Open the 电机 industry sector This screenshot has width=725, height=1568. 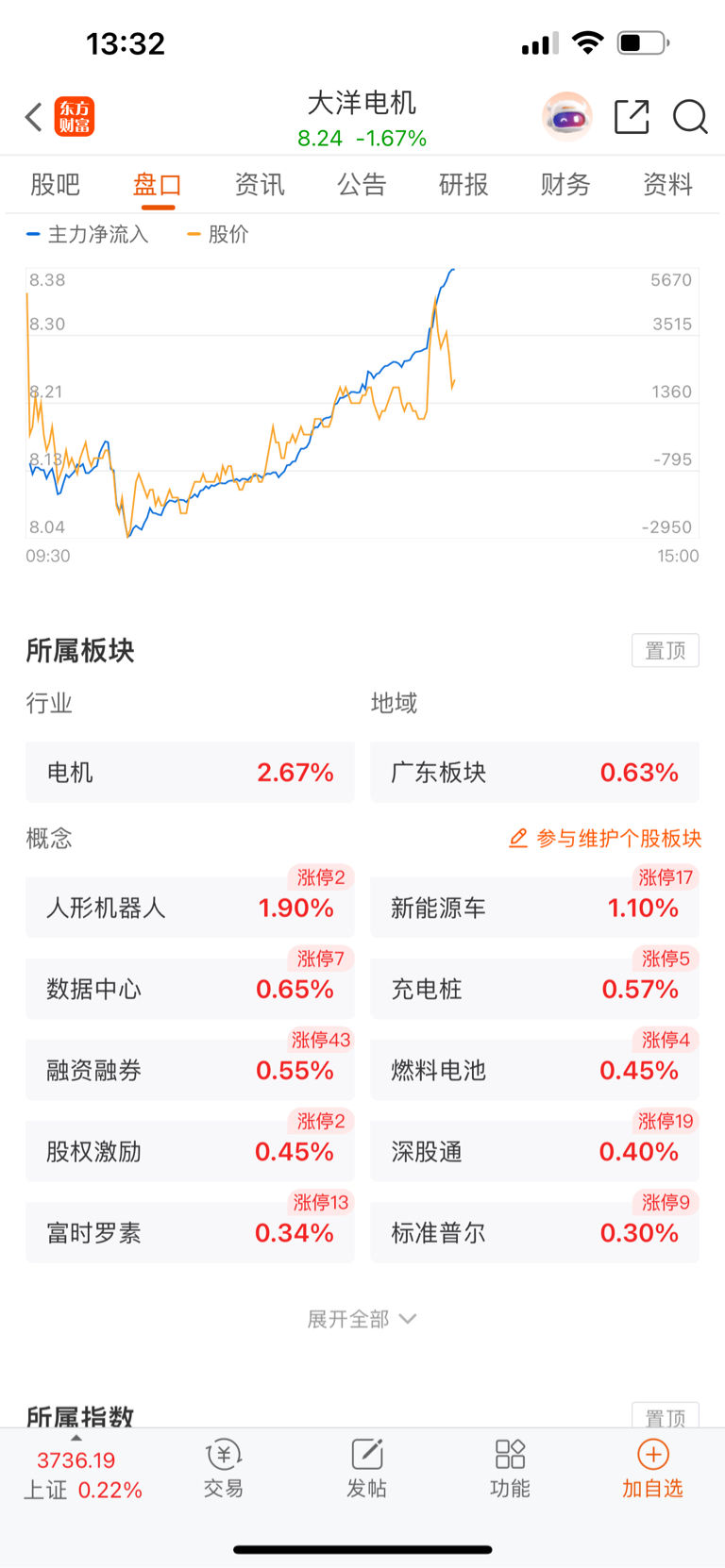click(190, 772)
